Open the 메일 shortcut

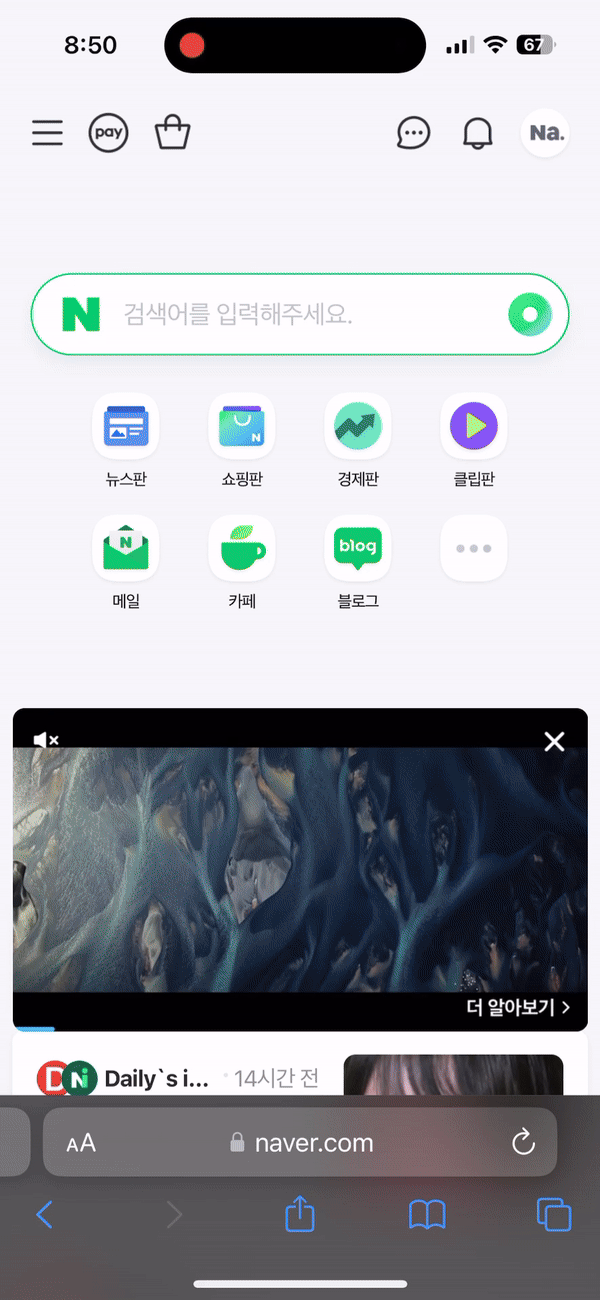click(x=126, y=548)
